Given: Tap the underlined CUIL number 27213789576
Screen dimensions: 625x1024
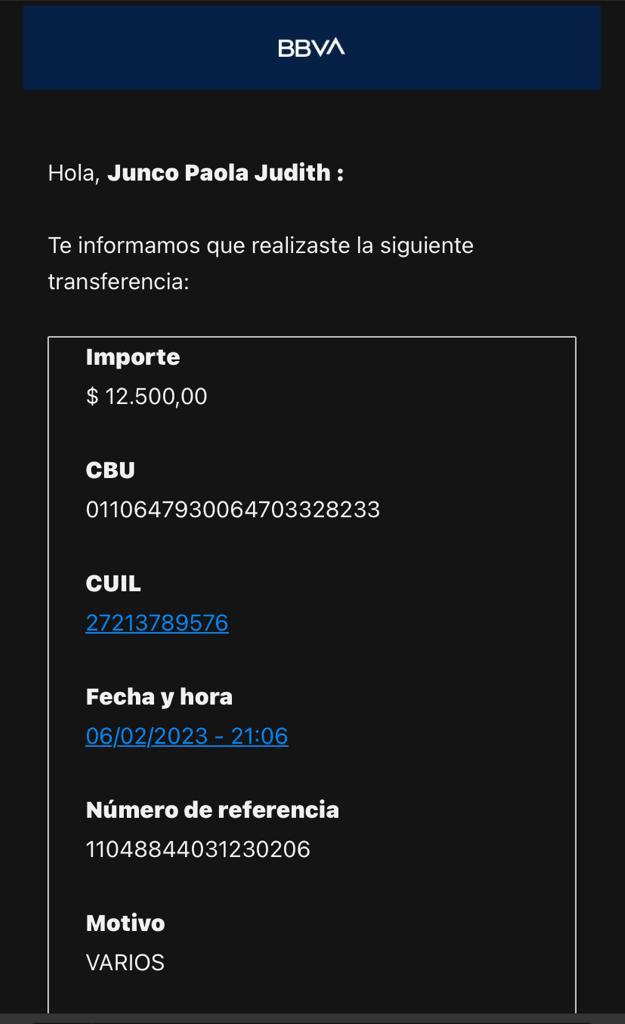Looking at the screenshot, I should [x=157, y=622].
